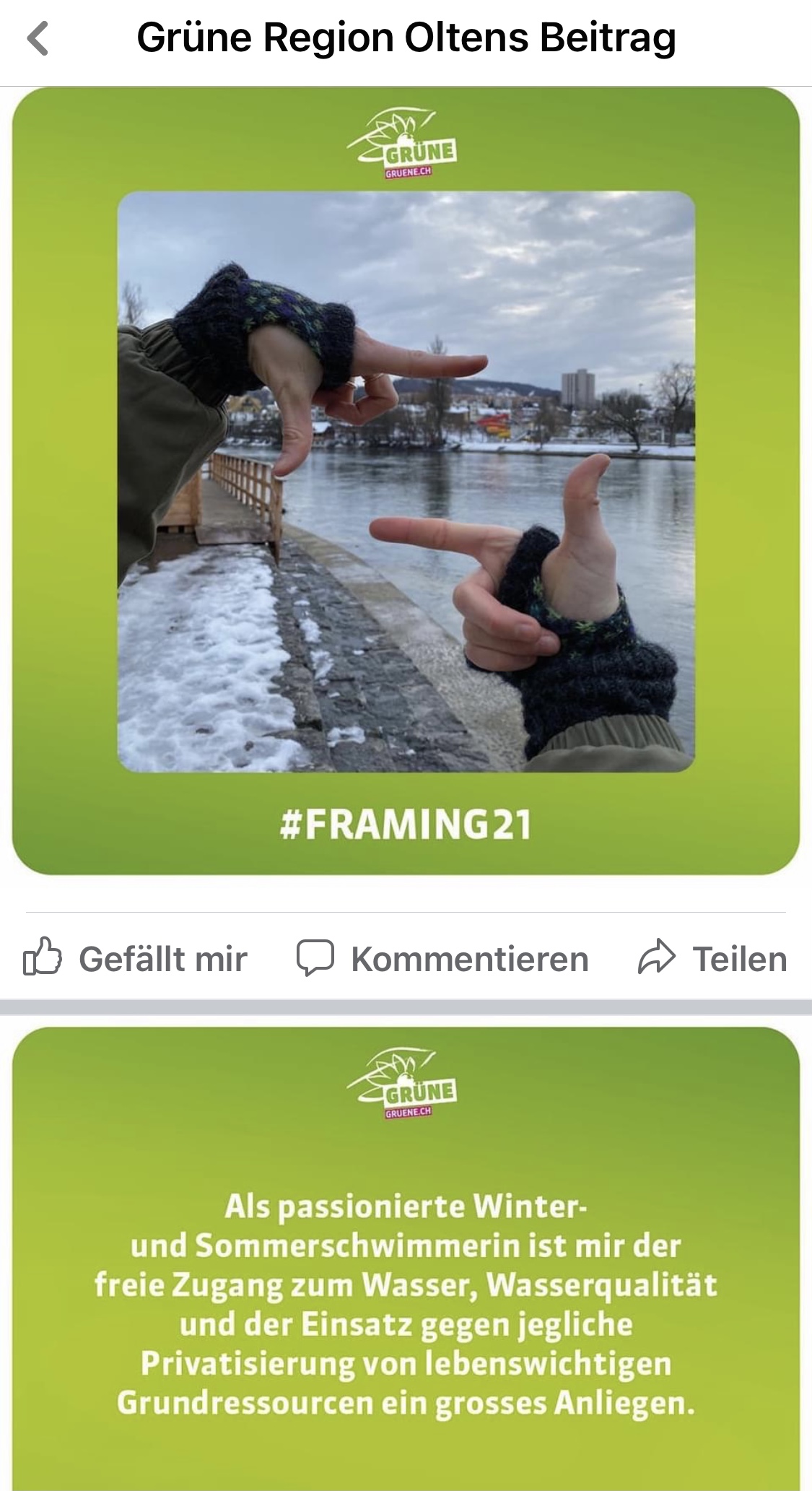Go back from Grüne Region Oltens Beitrag
The height and width of the screenshot is (1491, 812).
coord(38,38)
